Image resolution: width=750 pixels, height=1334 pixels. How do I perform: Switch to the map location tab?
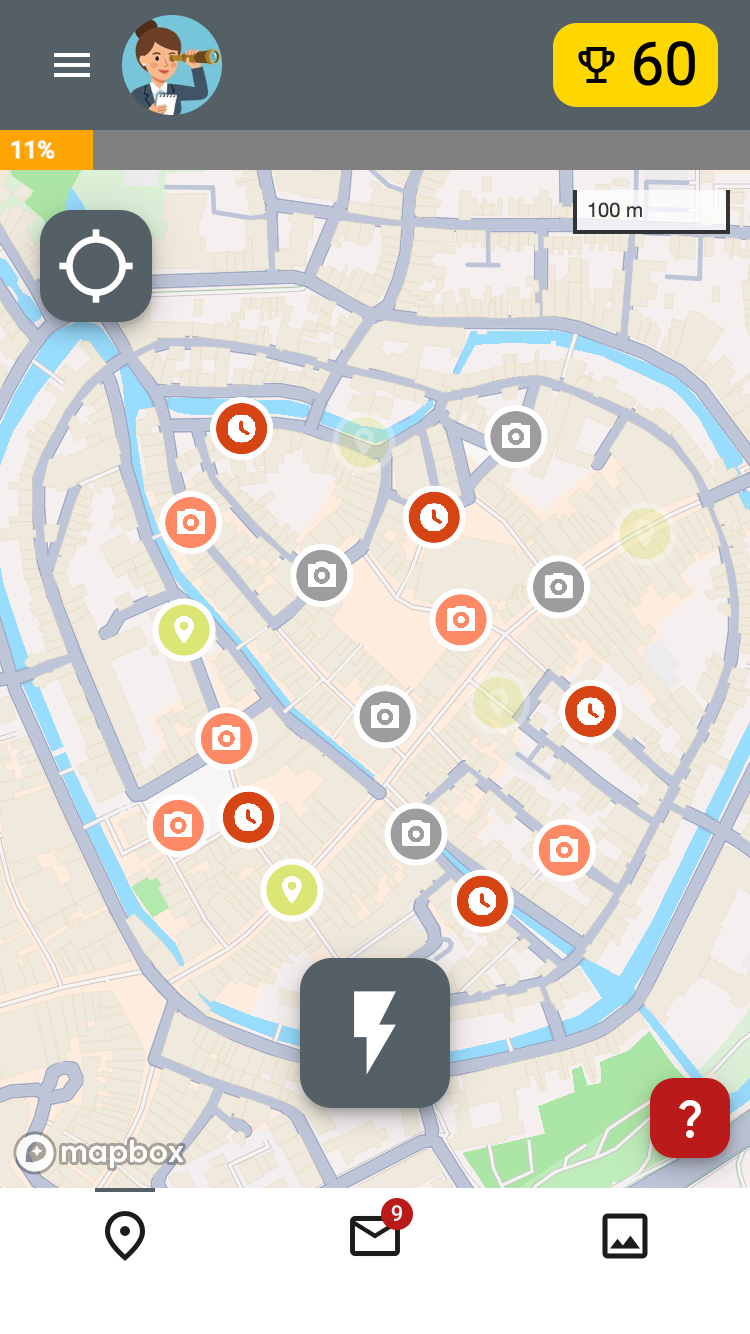[125, 1236]
